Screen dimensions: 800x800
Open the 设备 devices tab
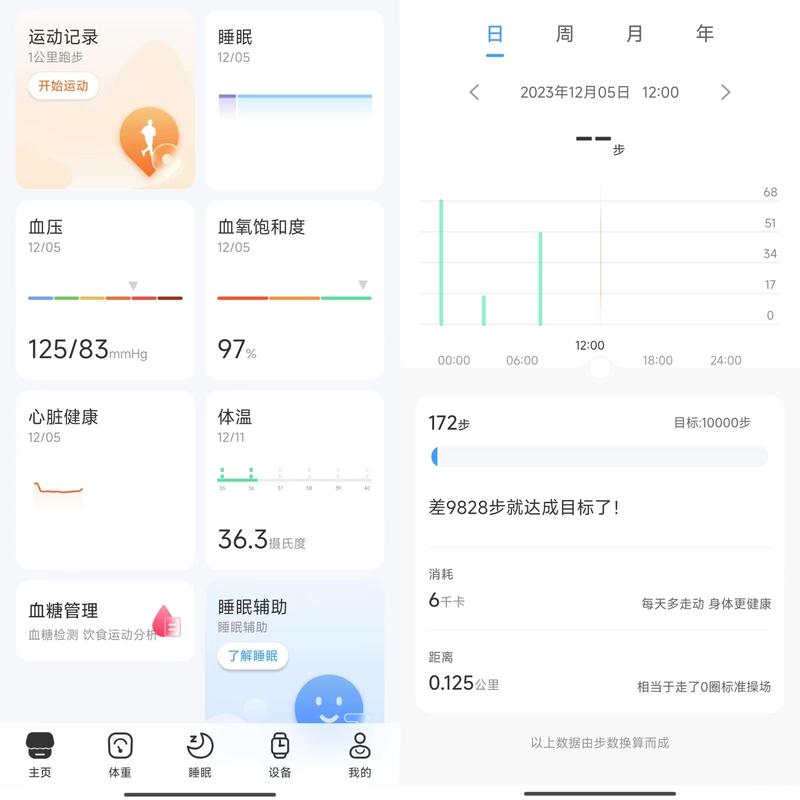280,754
